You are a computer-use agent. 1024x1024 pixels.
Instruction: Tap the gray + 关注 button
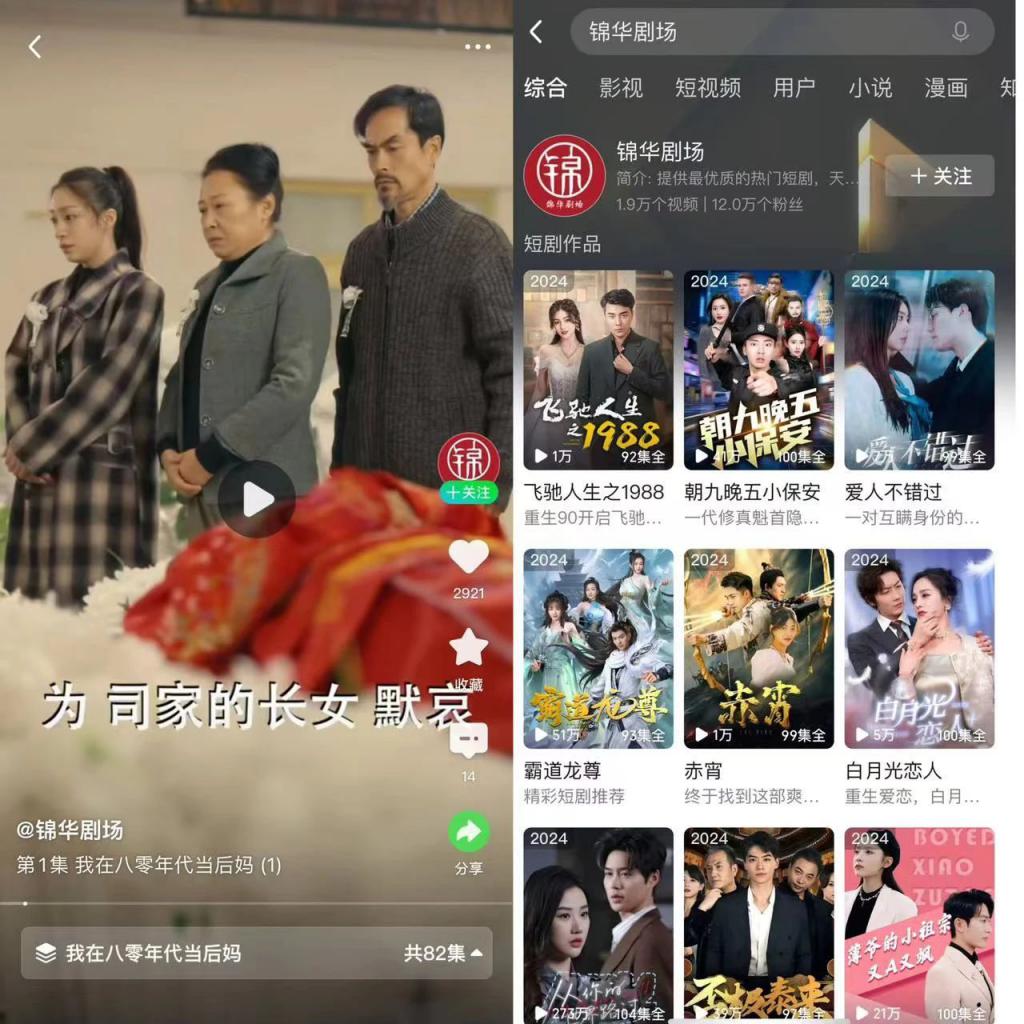click(x=940, y=176)
